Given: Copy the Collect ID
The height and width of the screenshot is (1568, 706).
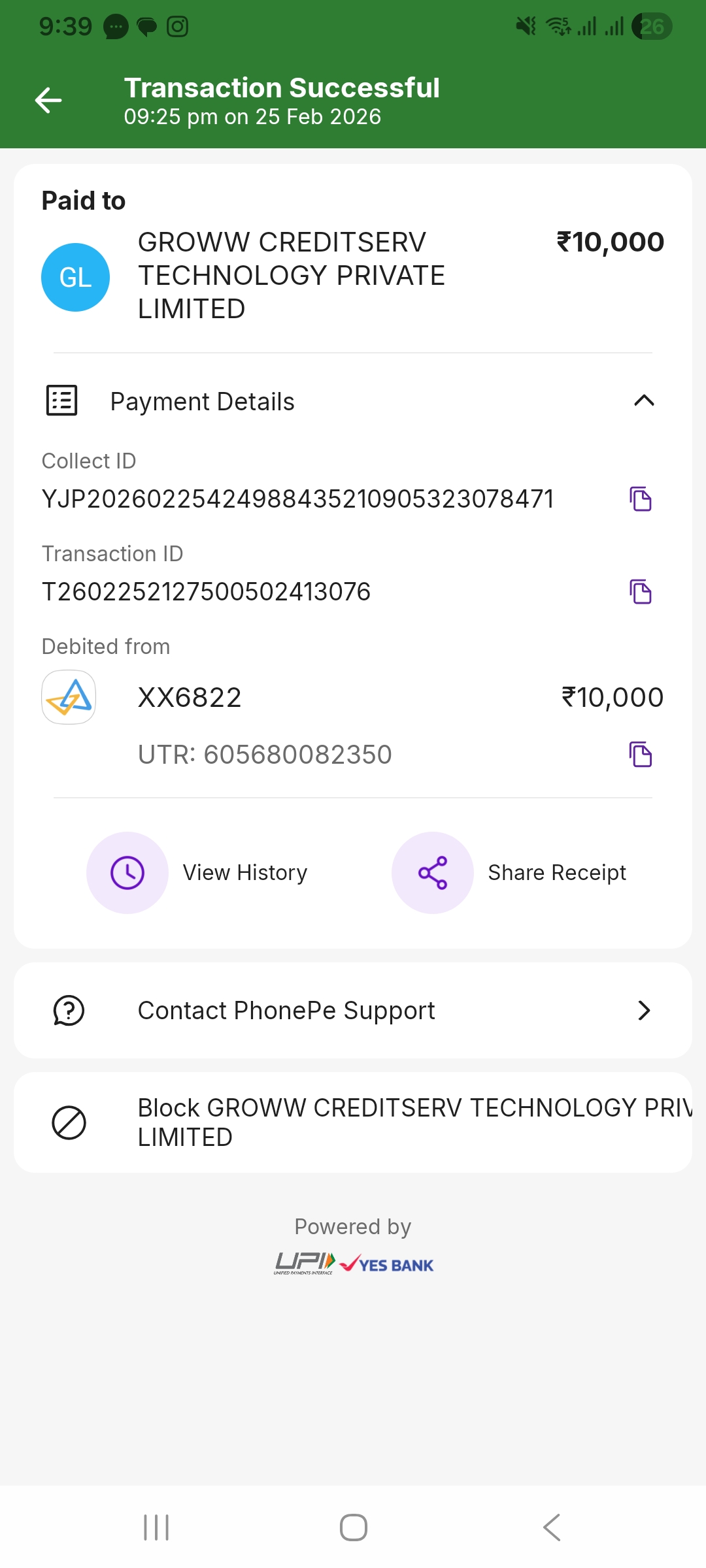Looking at the screenshot, I should 641,499.
